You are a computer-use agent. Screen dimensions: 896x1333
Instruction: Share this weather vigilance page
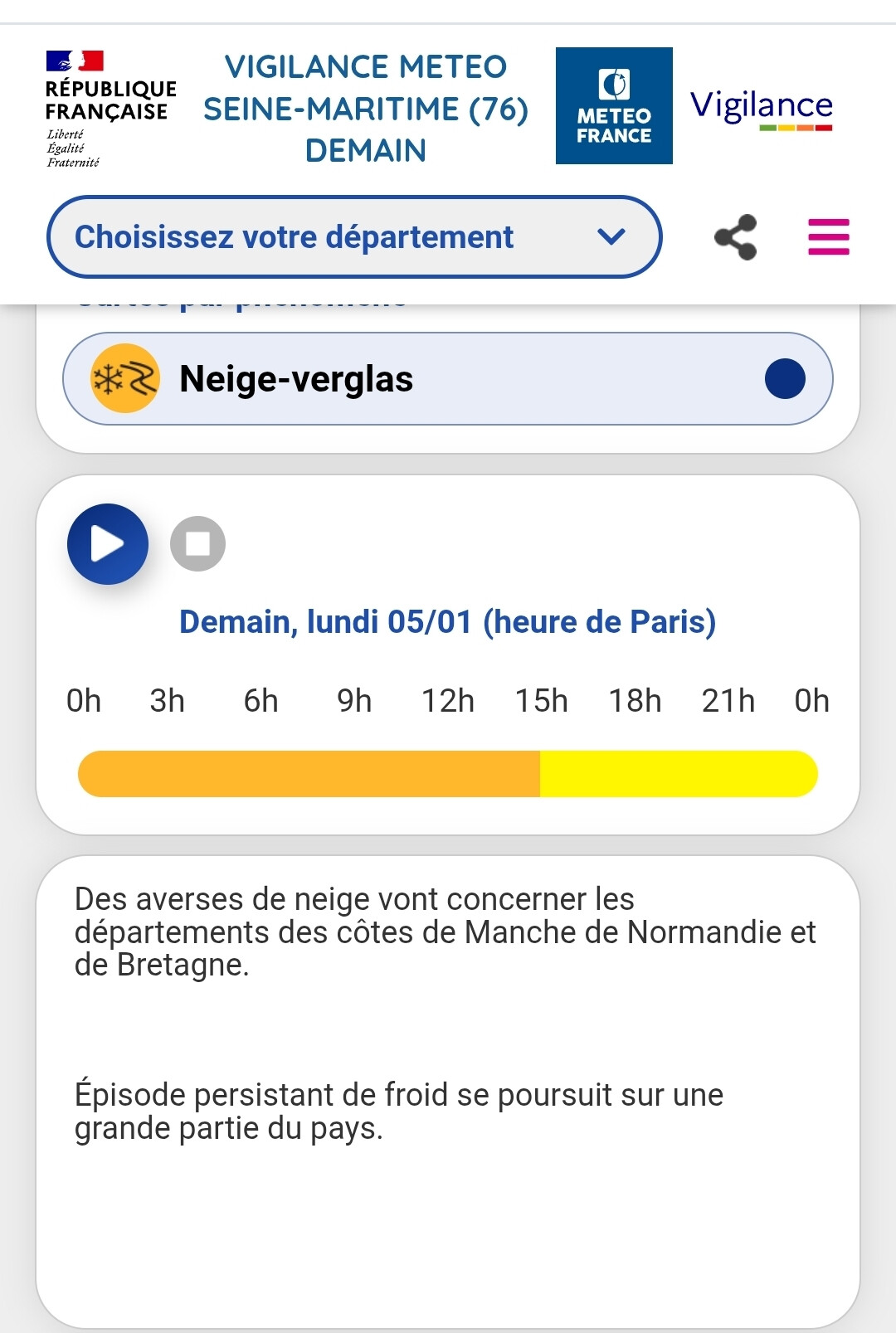pos(735,237)
